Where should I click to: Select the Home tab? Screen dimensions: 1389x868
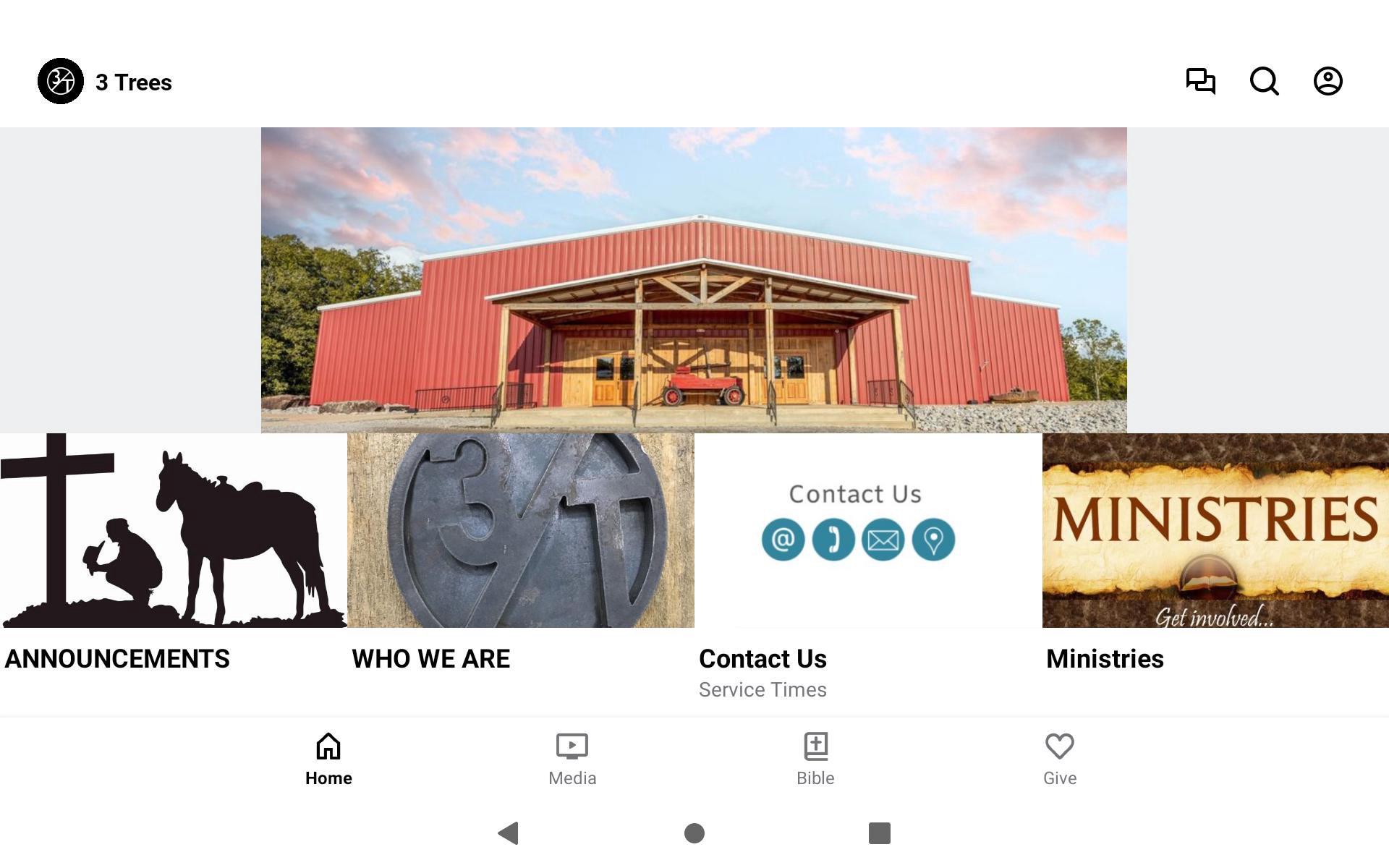(x=328, y=758)
